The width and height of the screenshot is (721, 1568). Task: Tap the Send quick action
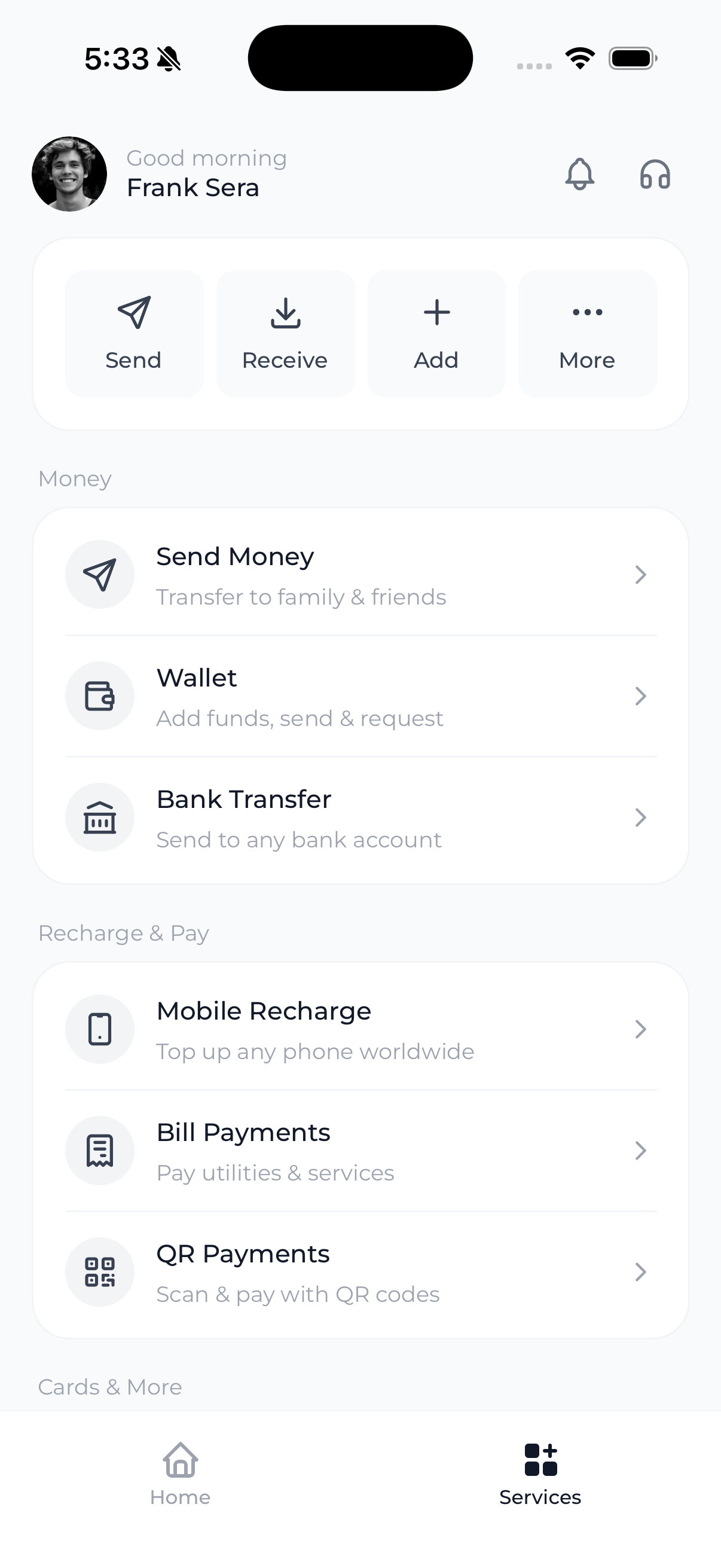(134, 334)
